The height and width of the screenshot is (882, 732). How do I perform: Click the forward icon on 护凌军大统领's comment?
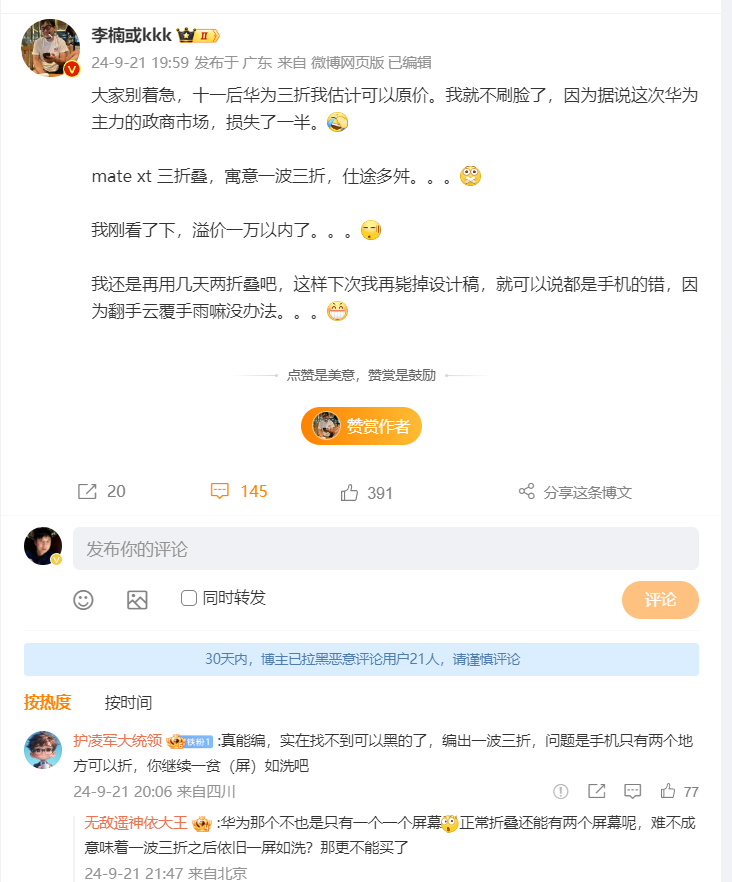[x=596, y=791]
